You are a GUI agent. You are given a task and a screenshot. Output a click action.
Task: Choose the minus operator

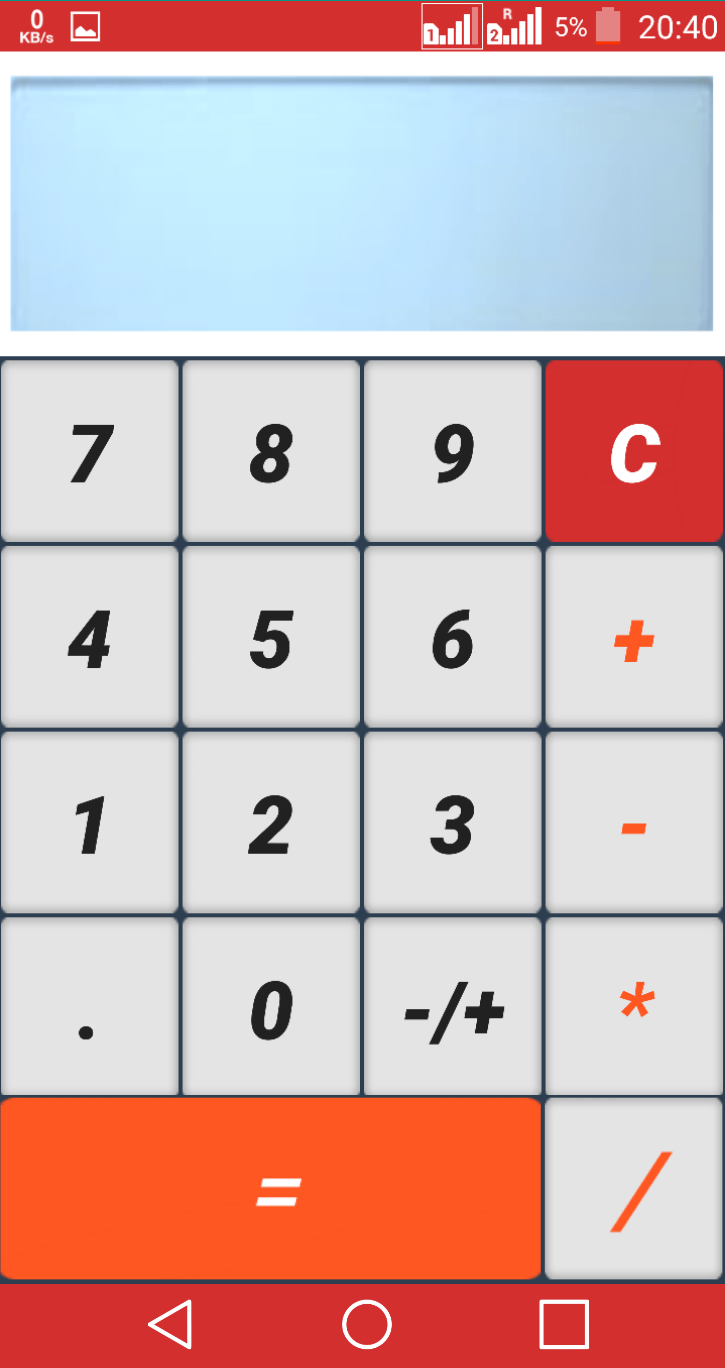click(634, 823)
